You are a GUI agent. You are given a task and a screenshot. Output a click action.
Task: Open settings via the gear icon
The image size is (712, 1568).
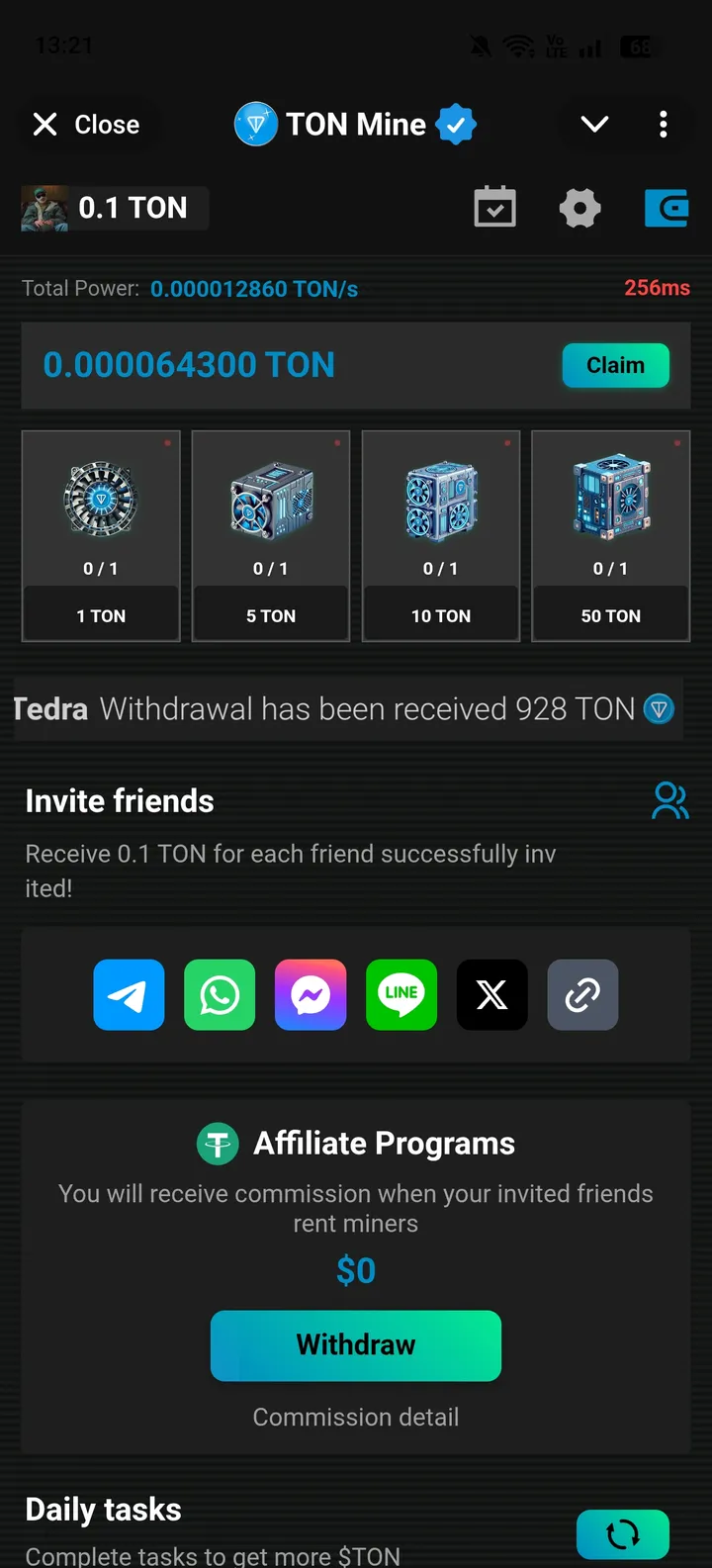[x=579, y=208]
